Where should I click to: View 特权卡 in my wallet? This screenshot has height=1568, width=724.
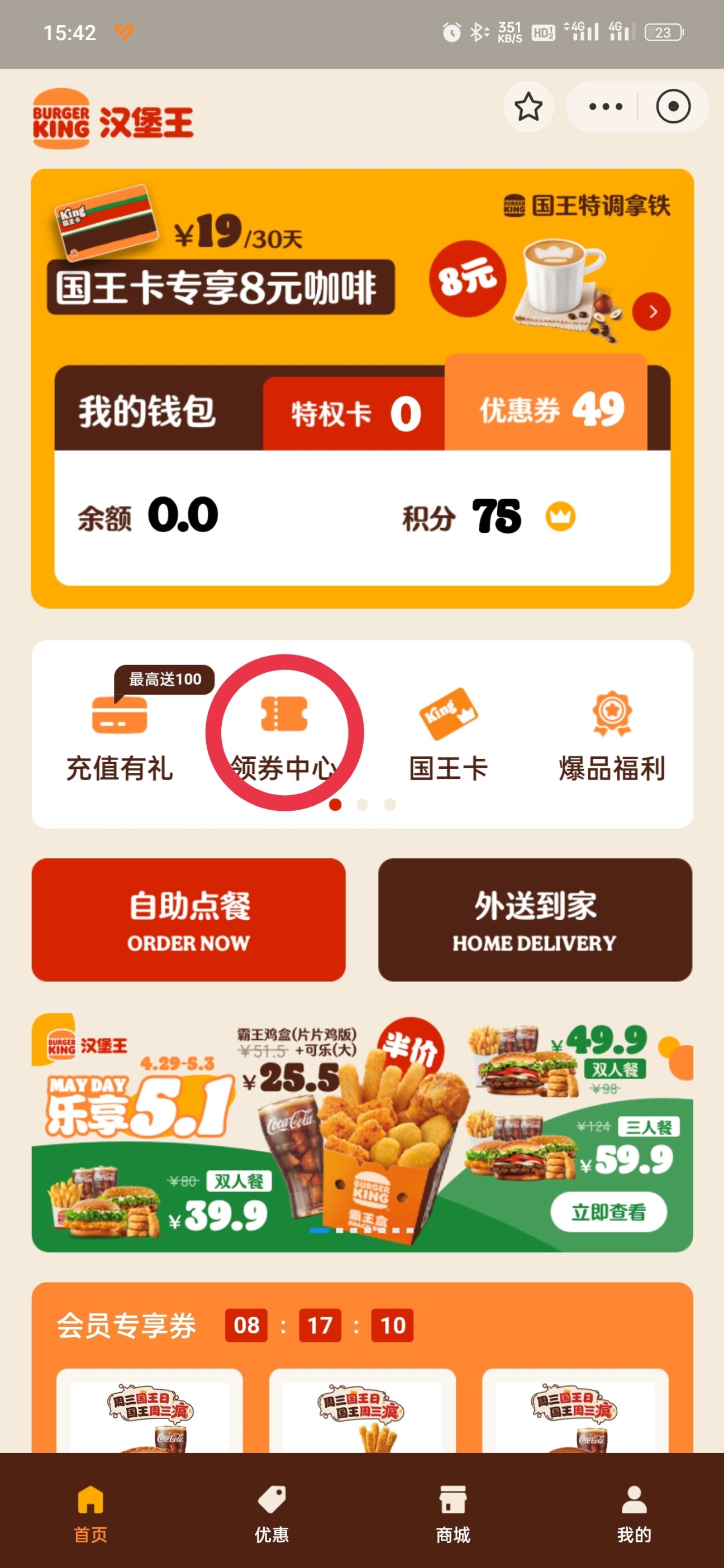pos(354,414)
